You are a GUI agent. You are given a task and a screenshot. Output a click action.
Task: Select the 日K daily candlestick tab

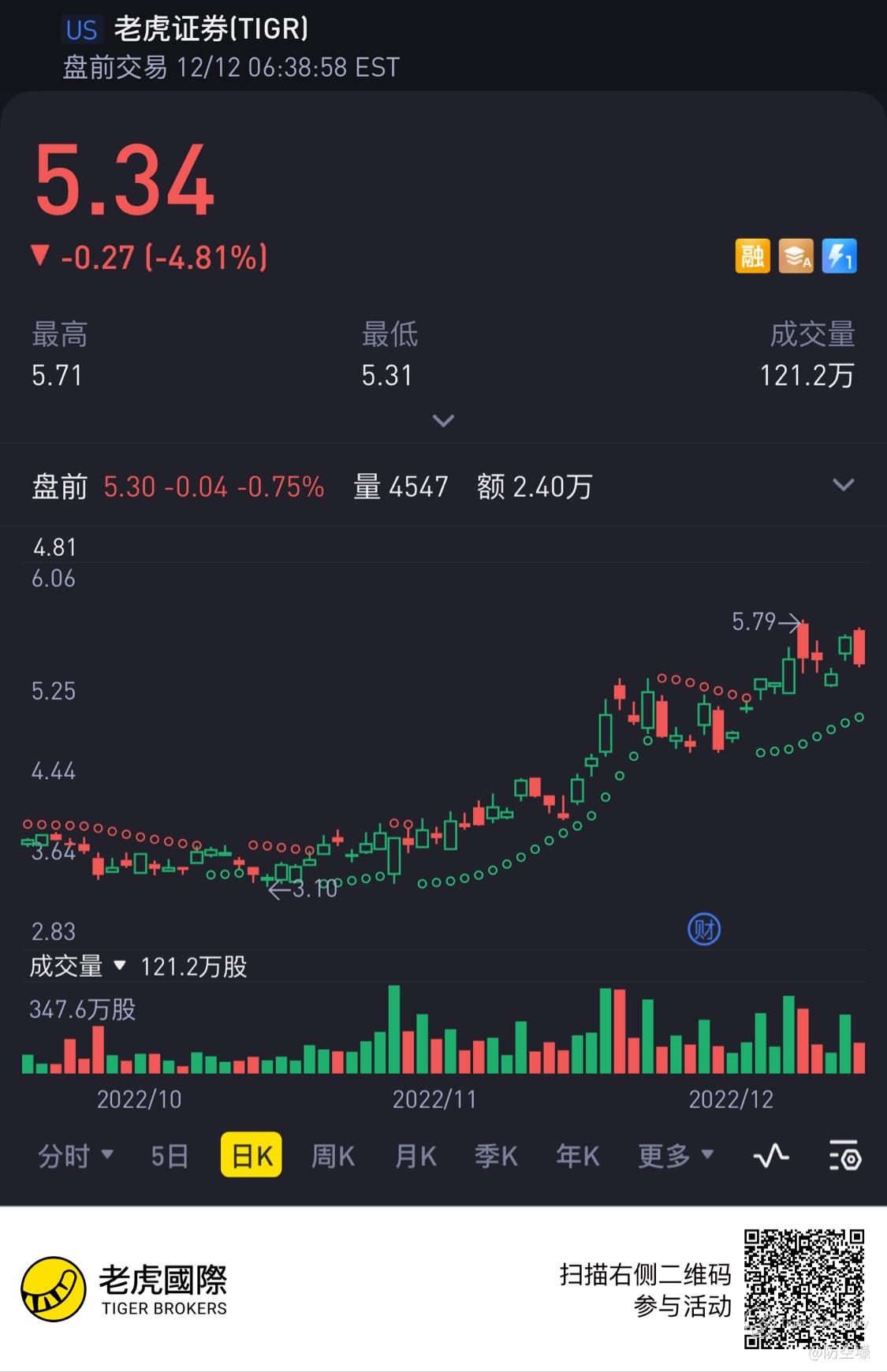pos(252,1156)
